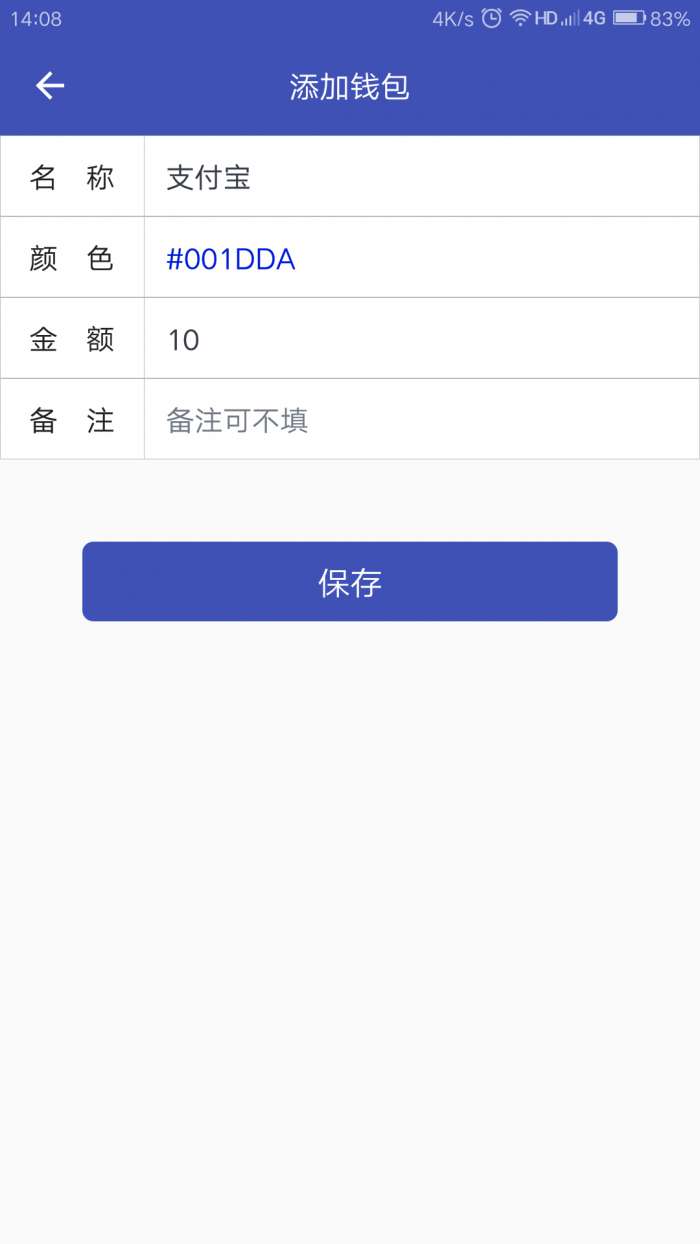The image size is (700, 1244).
Task: Open the color picker showing #001DDA
Action: click(422, 258)
